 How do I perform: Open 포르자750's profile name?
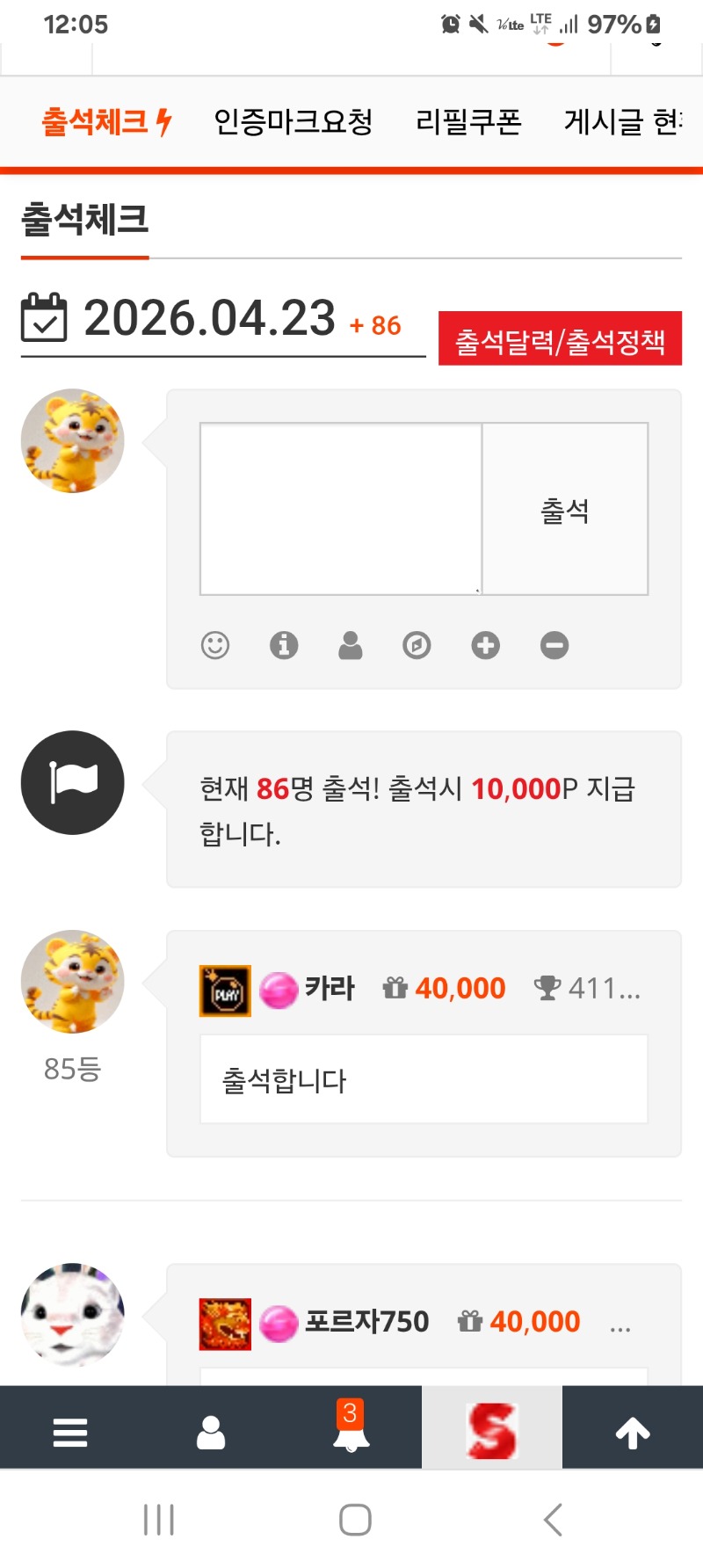point(366,1322)
